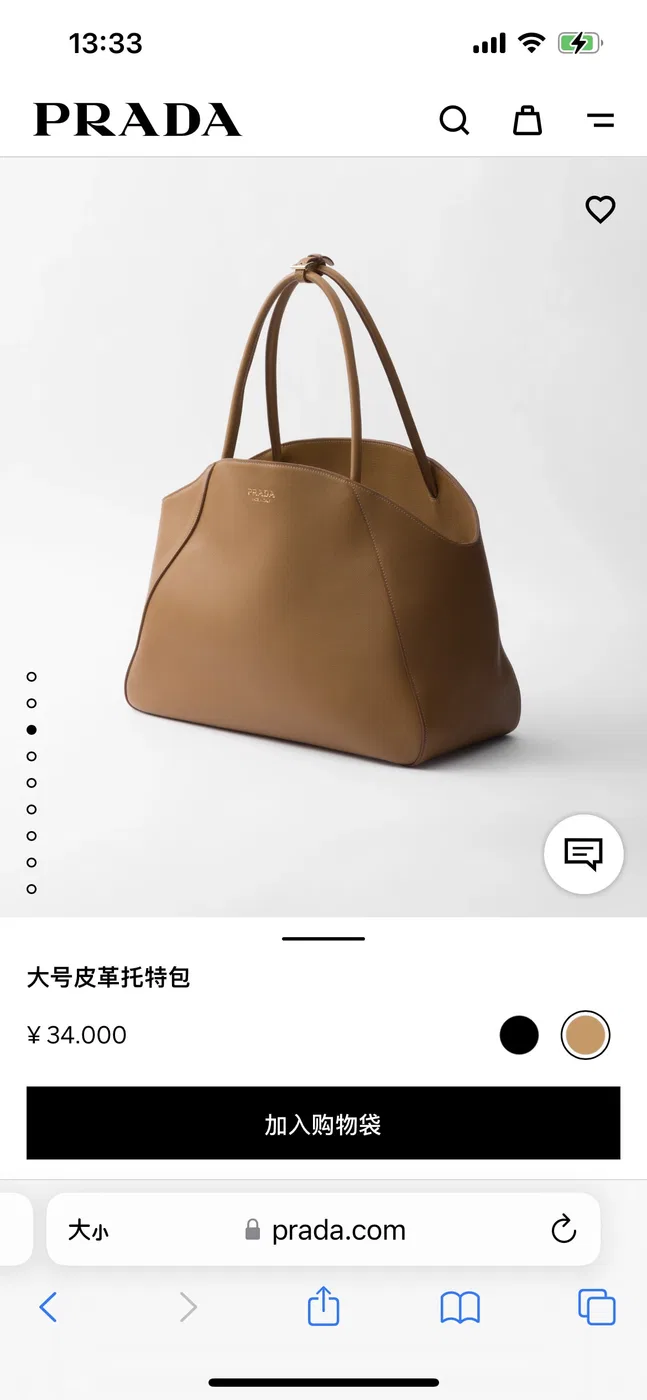Open the live chat bubble button
Image resolution: width=647 pixels, height=1400 pixels.
point(584,854)
